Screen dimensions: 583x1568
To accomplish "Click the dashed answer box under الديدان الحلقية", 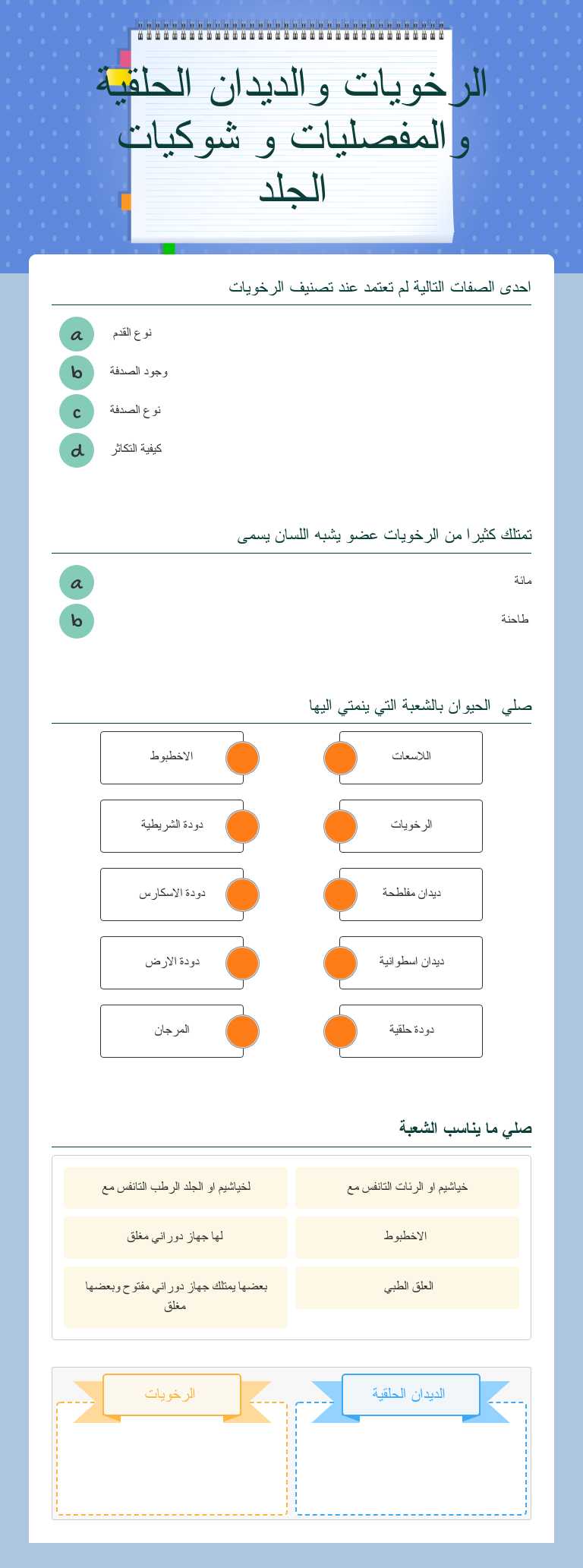I will [x=411, y=1465].
